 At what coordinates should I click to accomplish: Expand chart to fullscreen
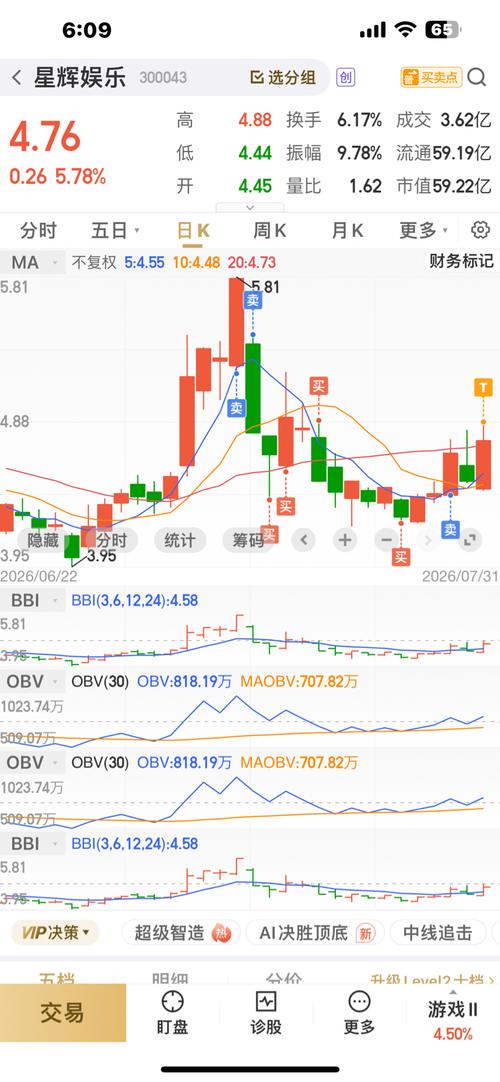point(469,540)
